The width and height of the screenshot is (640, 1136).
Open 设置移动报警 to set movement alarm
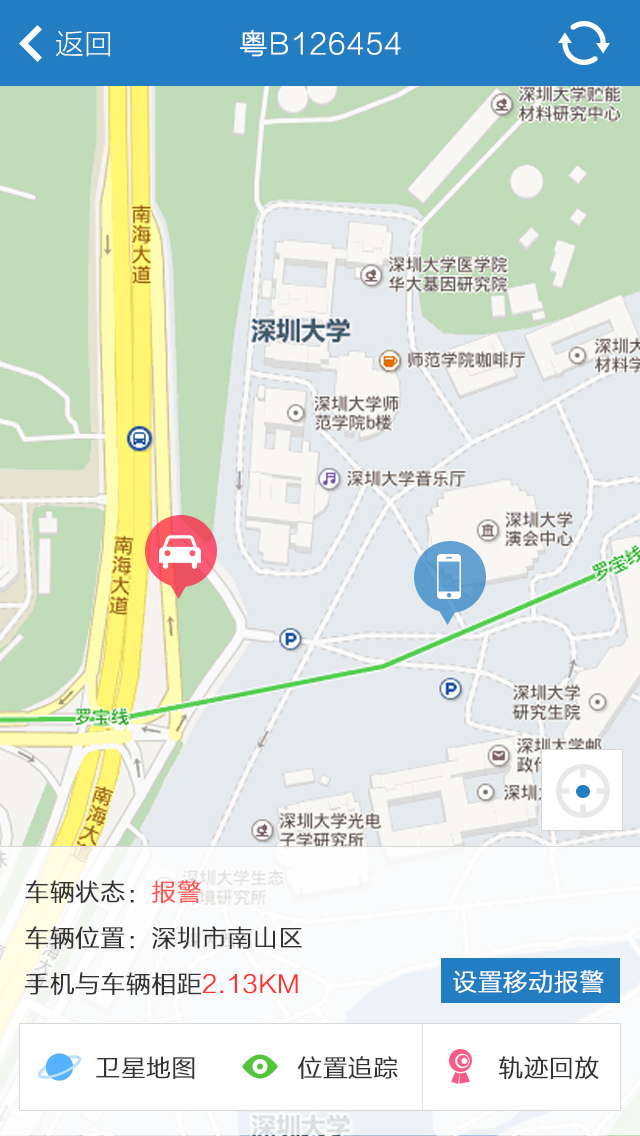[530, 981]
